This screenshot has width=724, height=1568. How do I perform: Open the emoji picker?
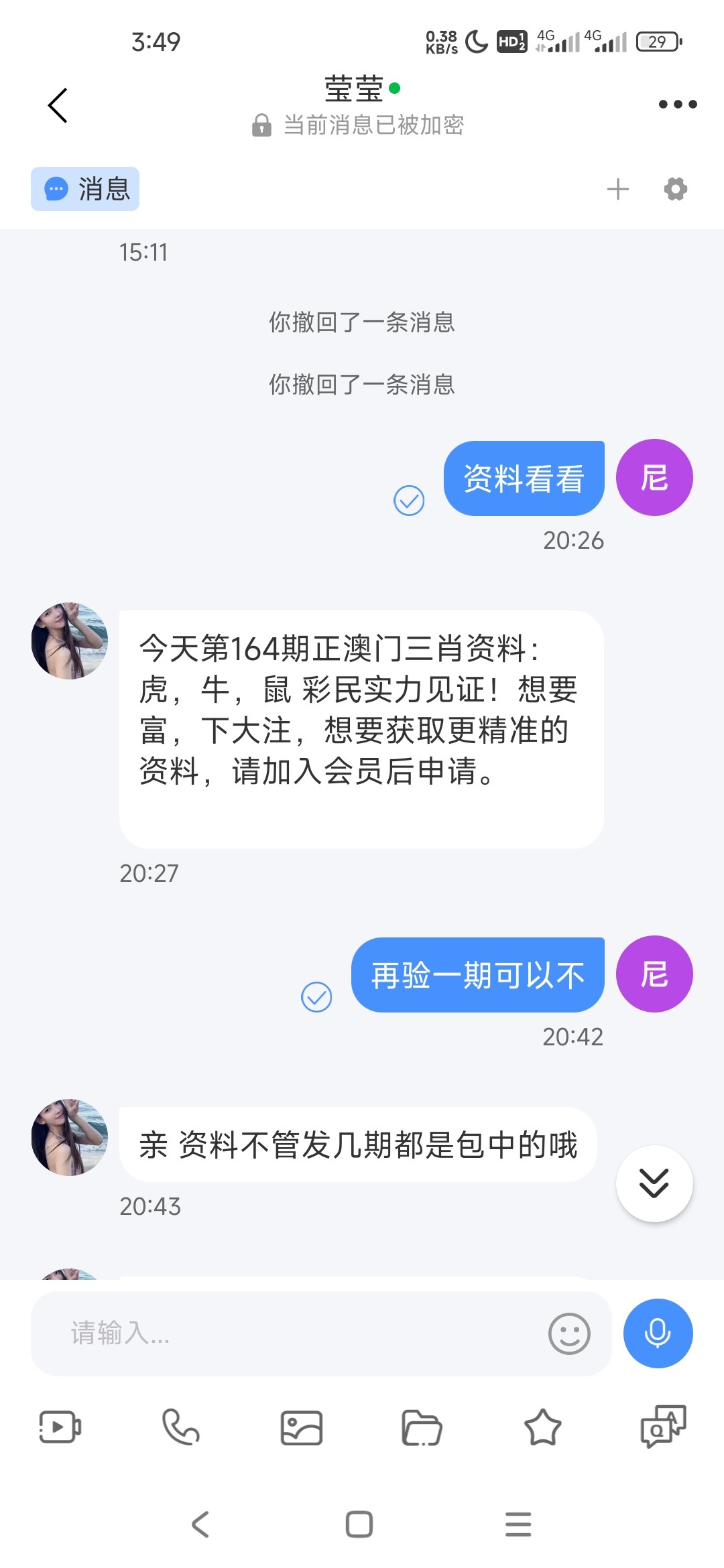pyautogui.click(x=569, y=1333)
